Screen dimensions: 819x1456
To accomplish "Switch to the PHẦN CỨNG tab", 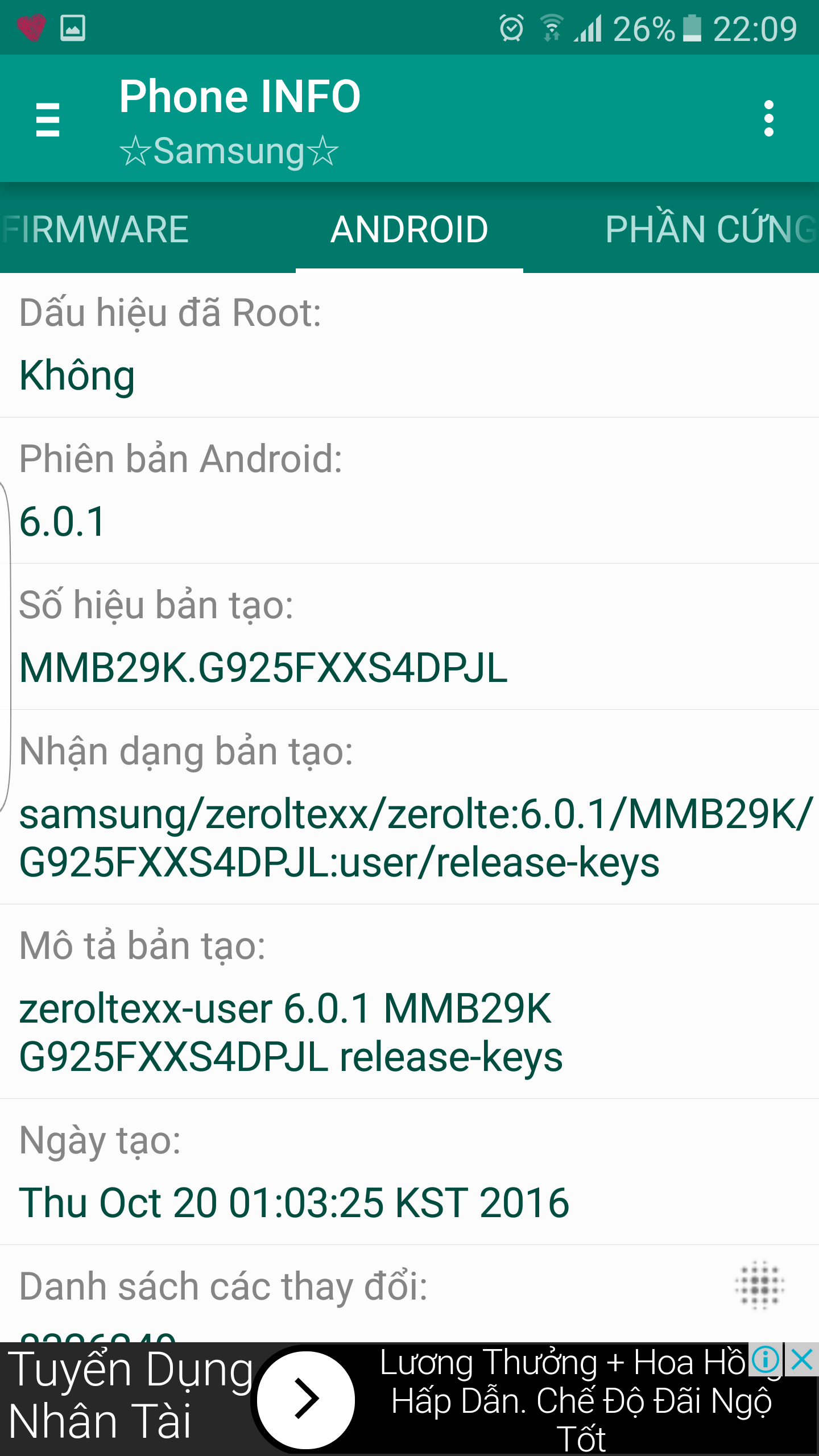I will point(711,229).
